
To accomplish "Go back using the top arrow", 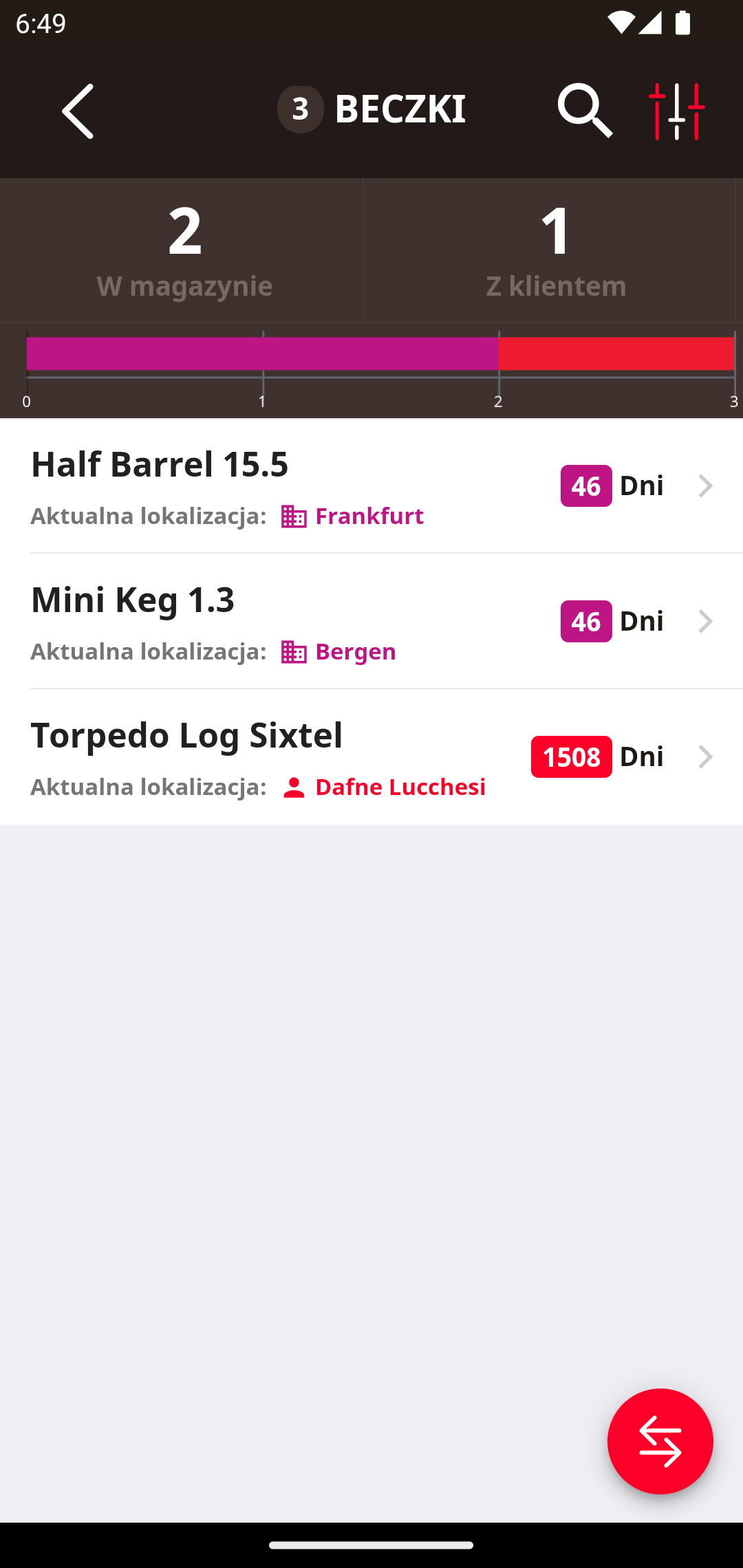I will pos(78,111).
